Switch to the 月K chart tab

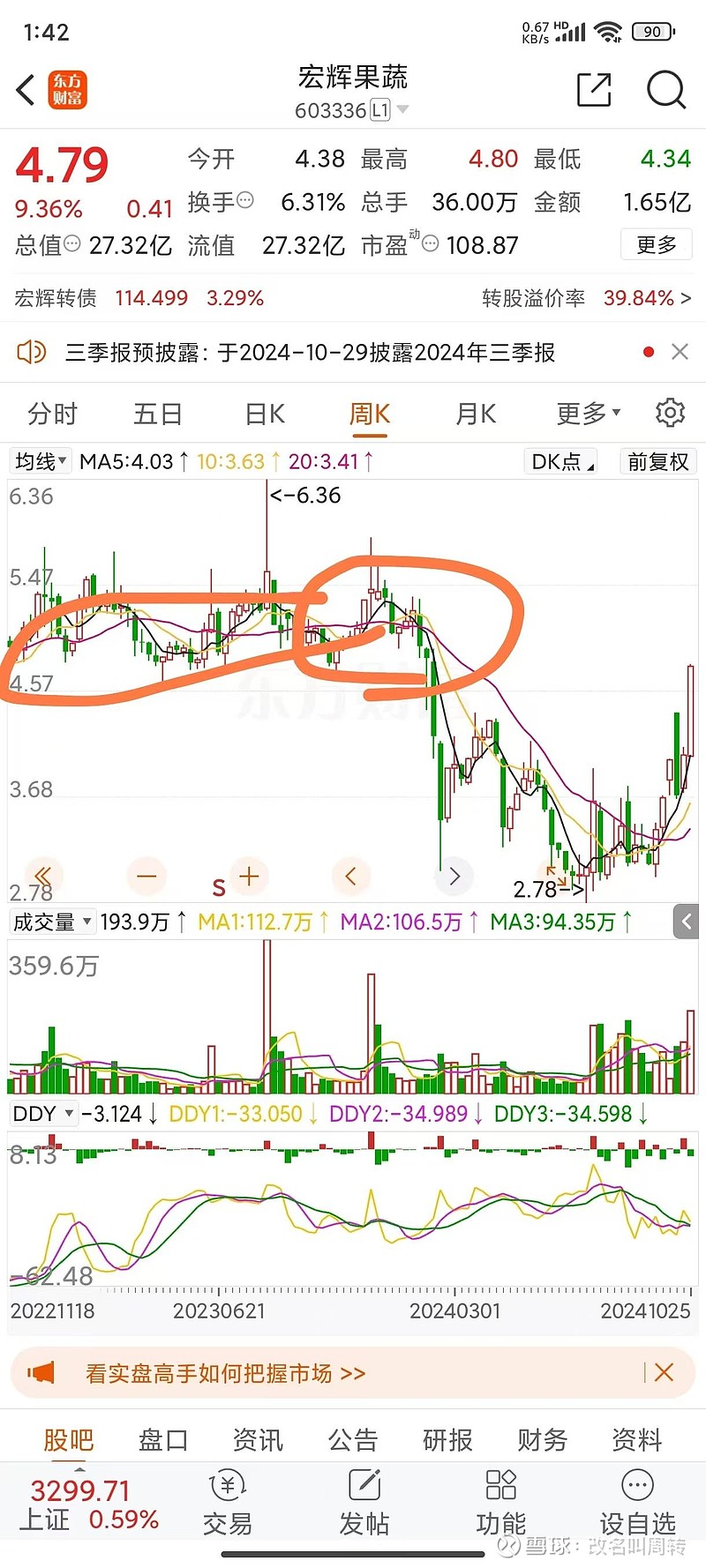476,414
